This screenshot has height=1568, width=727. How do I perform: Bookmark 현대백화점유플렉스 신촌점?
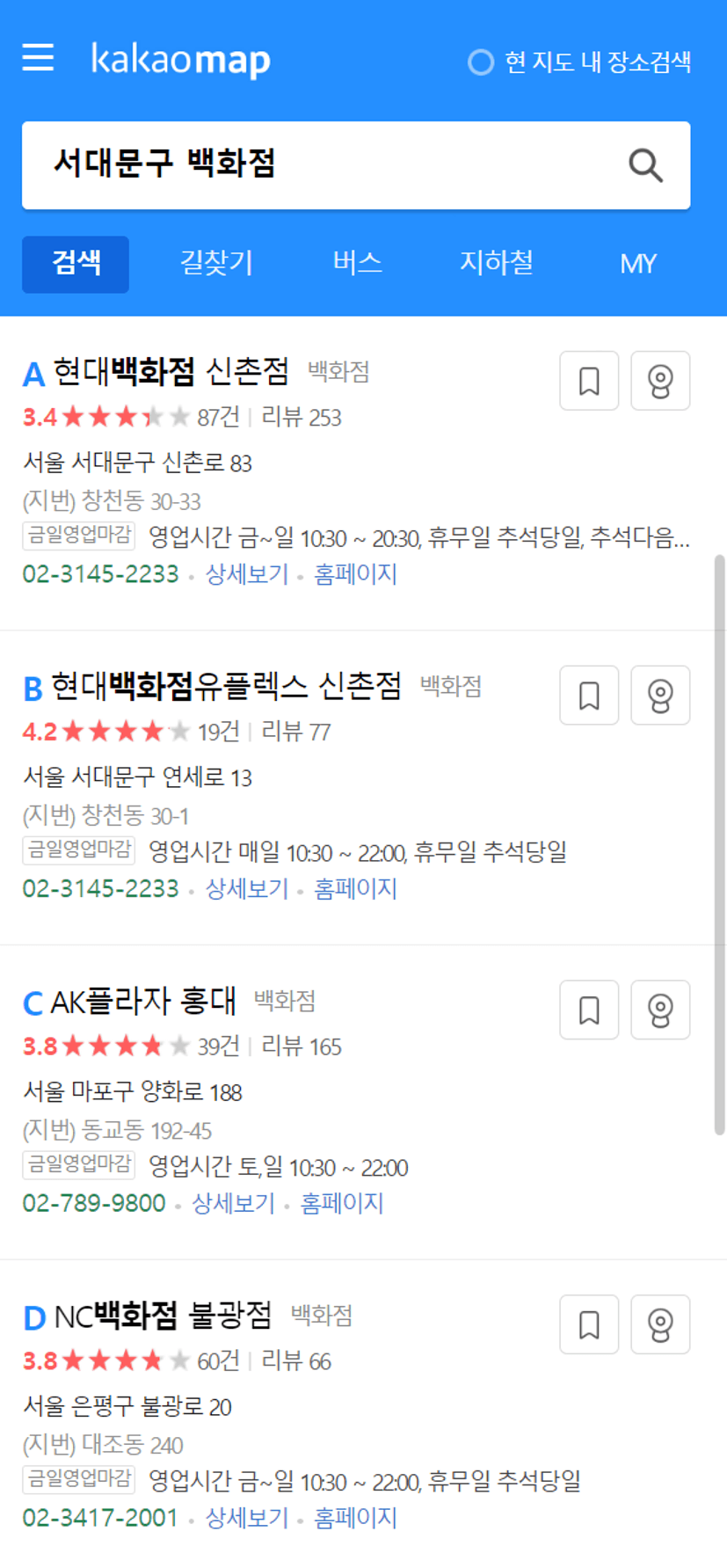tap(589, 696)
